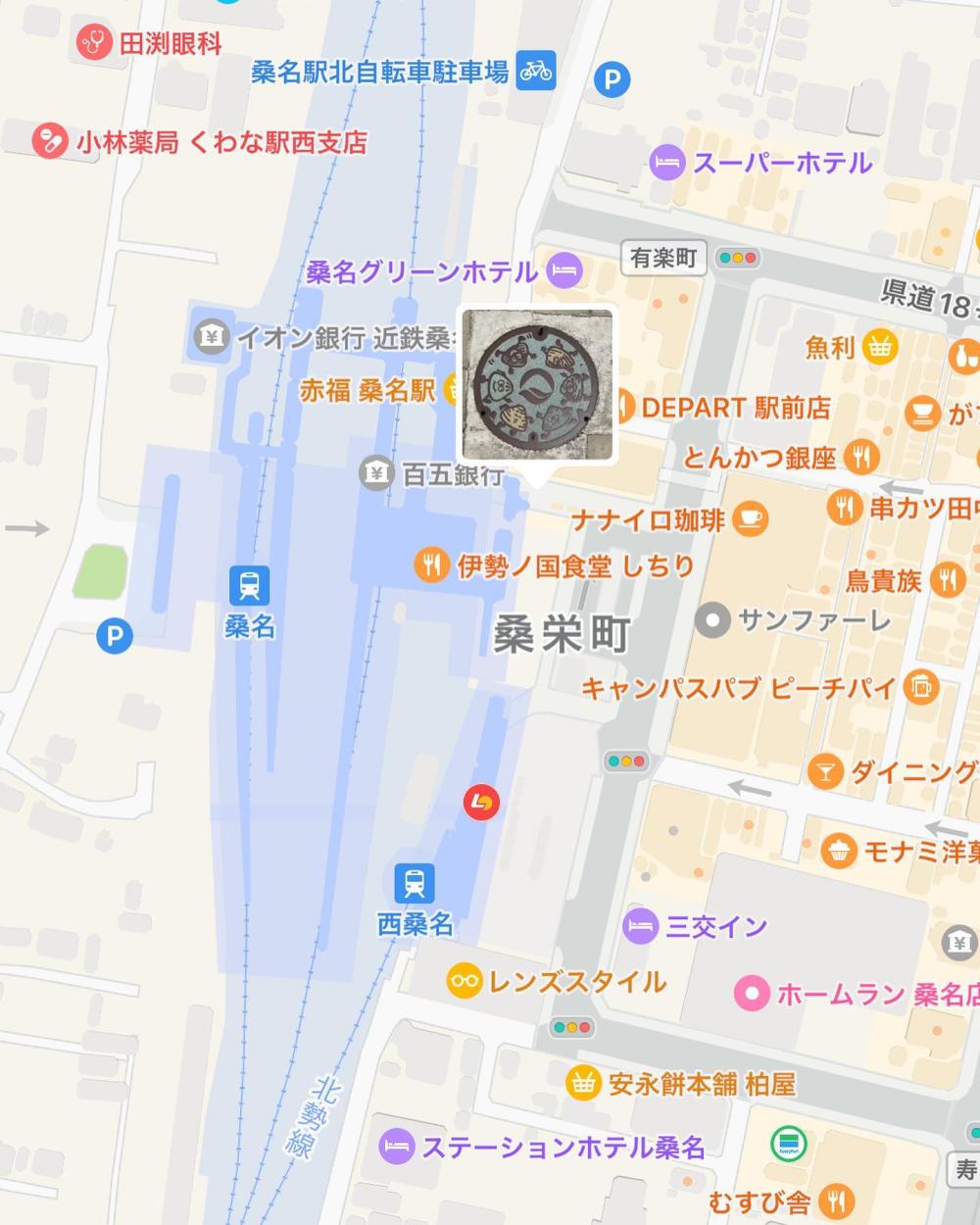Tap 三交イン hotel marker
The image size is (980, 1225).
(640, 925)
